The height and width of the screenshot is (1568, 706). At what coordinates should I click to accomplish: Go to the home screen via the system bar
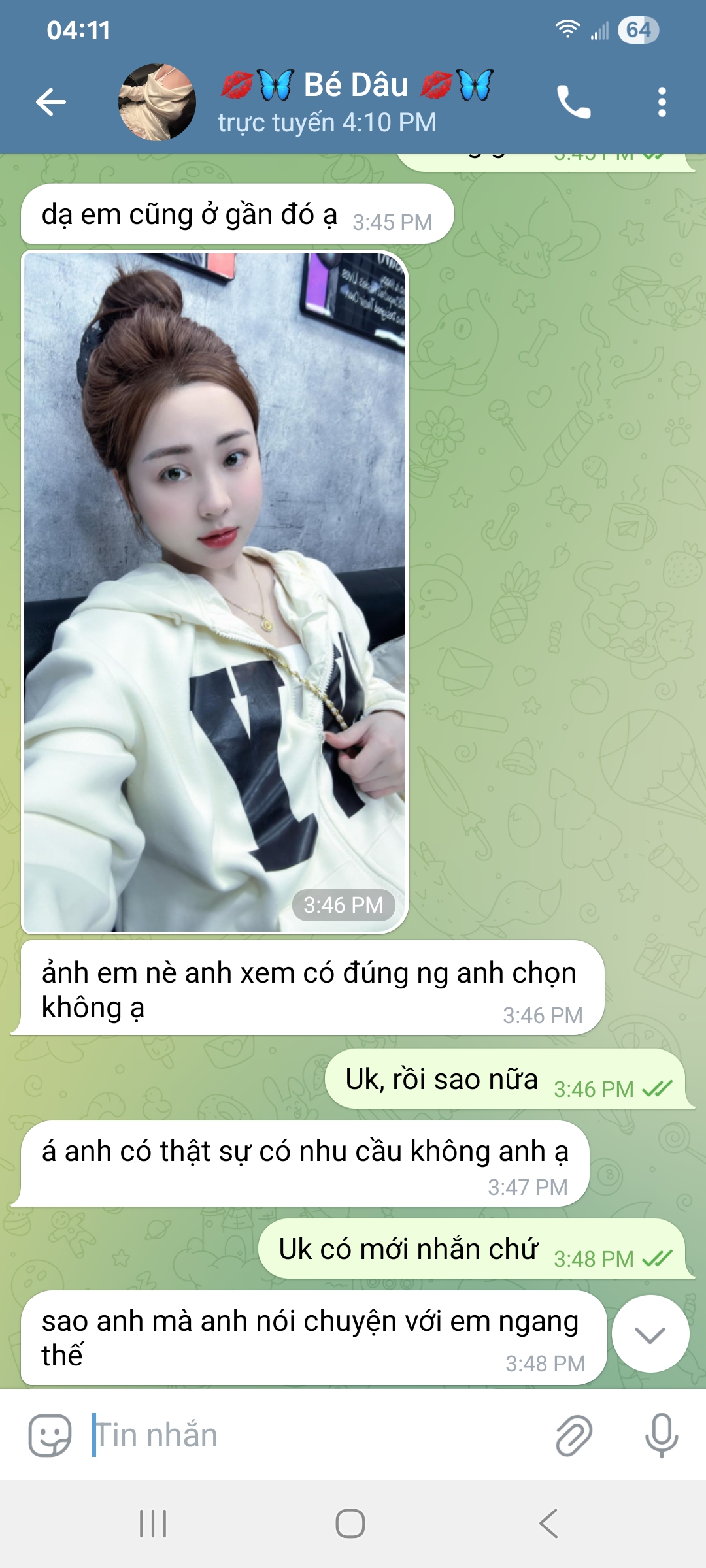(x=350, y=1524)
